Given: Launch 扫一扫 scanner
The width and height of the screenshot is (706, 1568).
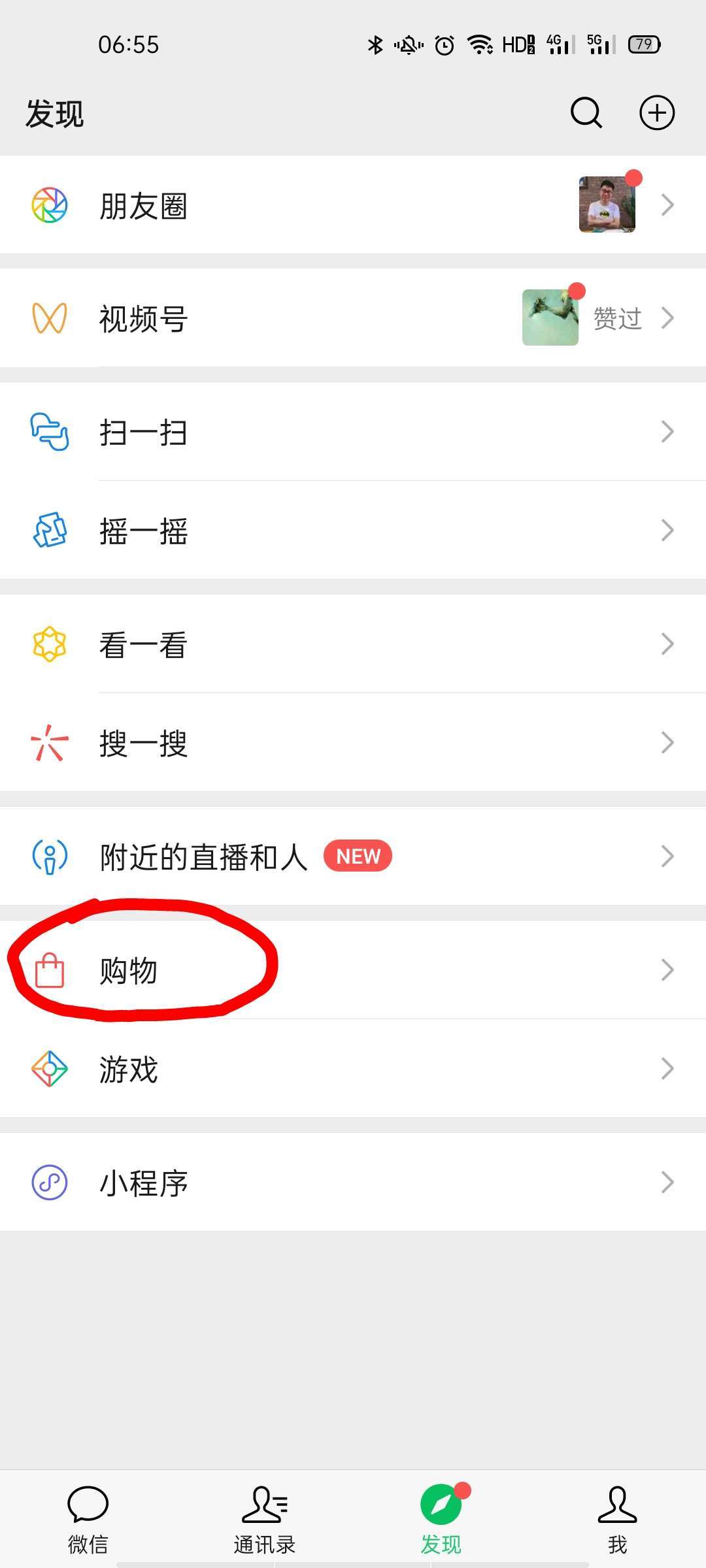Looking at the screenshot, I should [x=353, y=432].
